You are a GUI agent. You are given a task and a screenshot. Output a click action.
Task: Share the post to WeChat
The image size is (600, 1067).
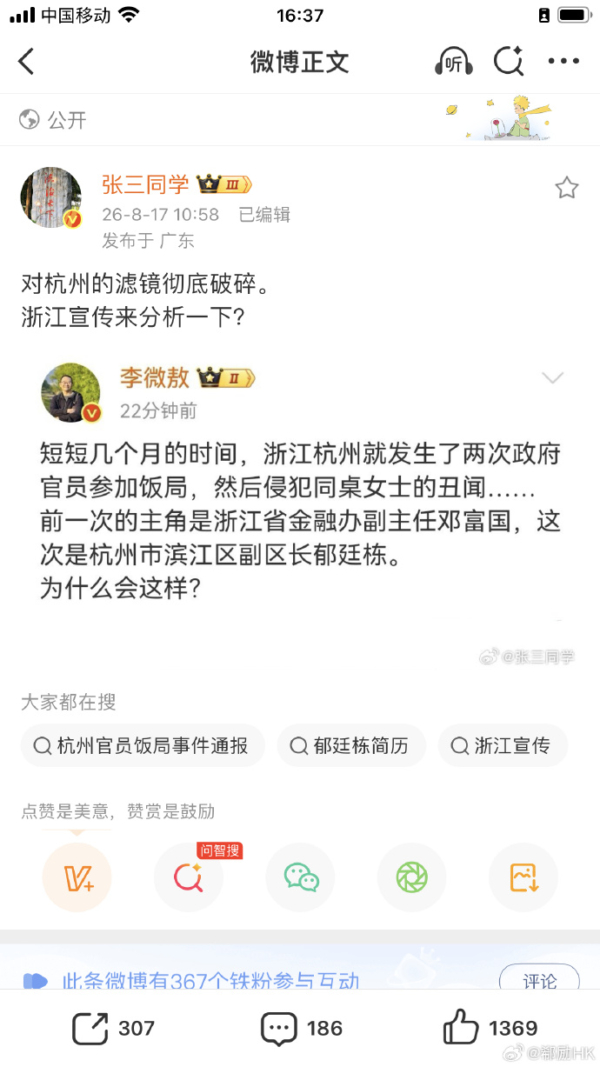pos(300,877)
